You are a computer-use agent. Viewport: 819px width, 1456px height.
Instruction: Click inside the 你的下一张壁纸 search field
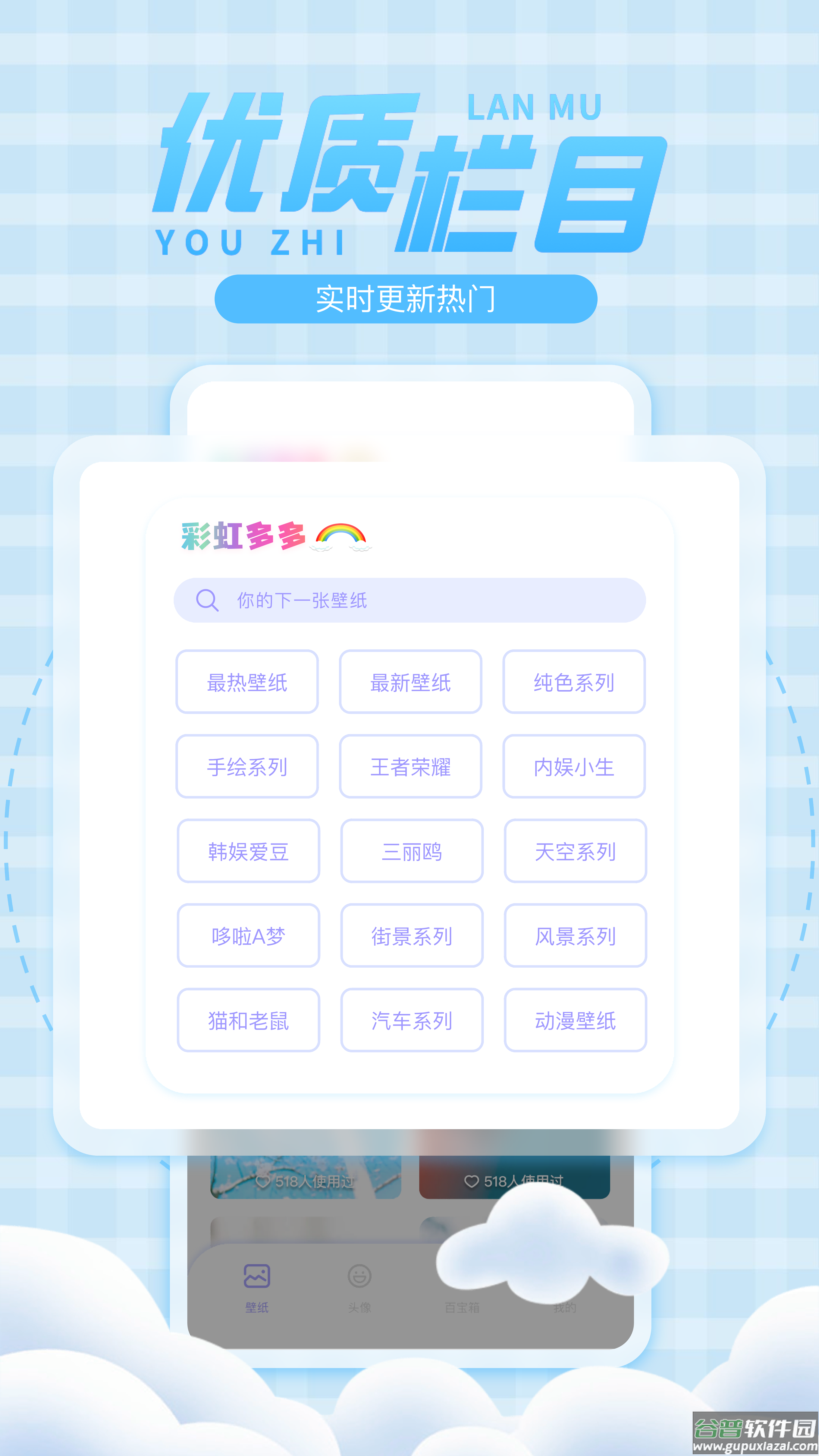396,601
